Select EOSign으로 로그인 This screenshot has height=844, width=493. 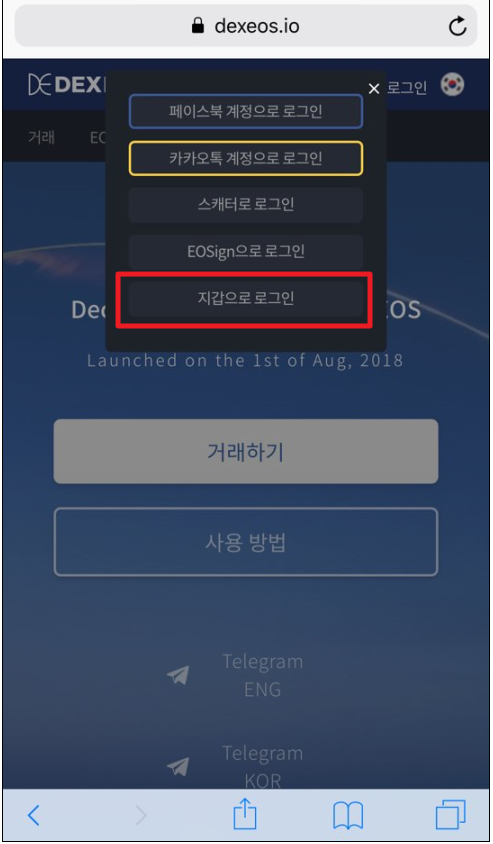click(x=245, y=251)
